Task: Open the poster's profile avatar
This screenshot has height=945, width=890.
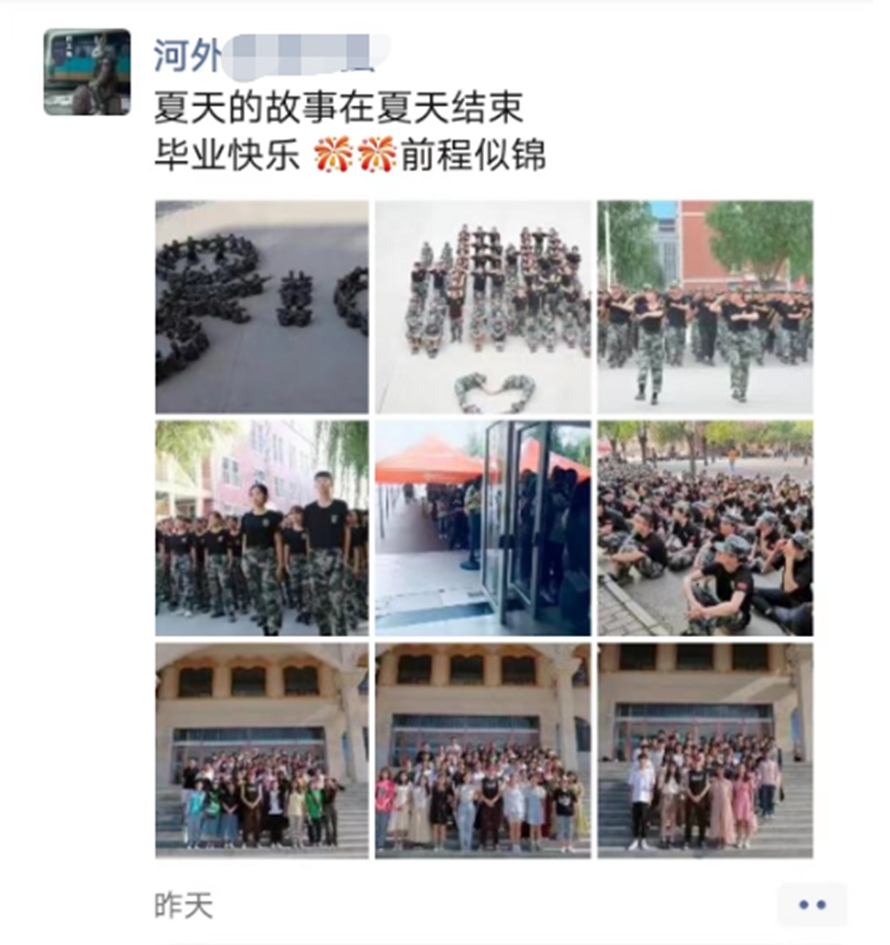Action: tap(87, 72)
